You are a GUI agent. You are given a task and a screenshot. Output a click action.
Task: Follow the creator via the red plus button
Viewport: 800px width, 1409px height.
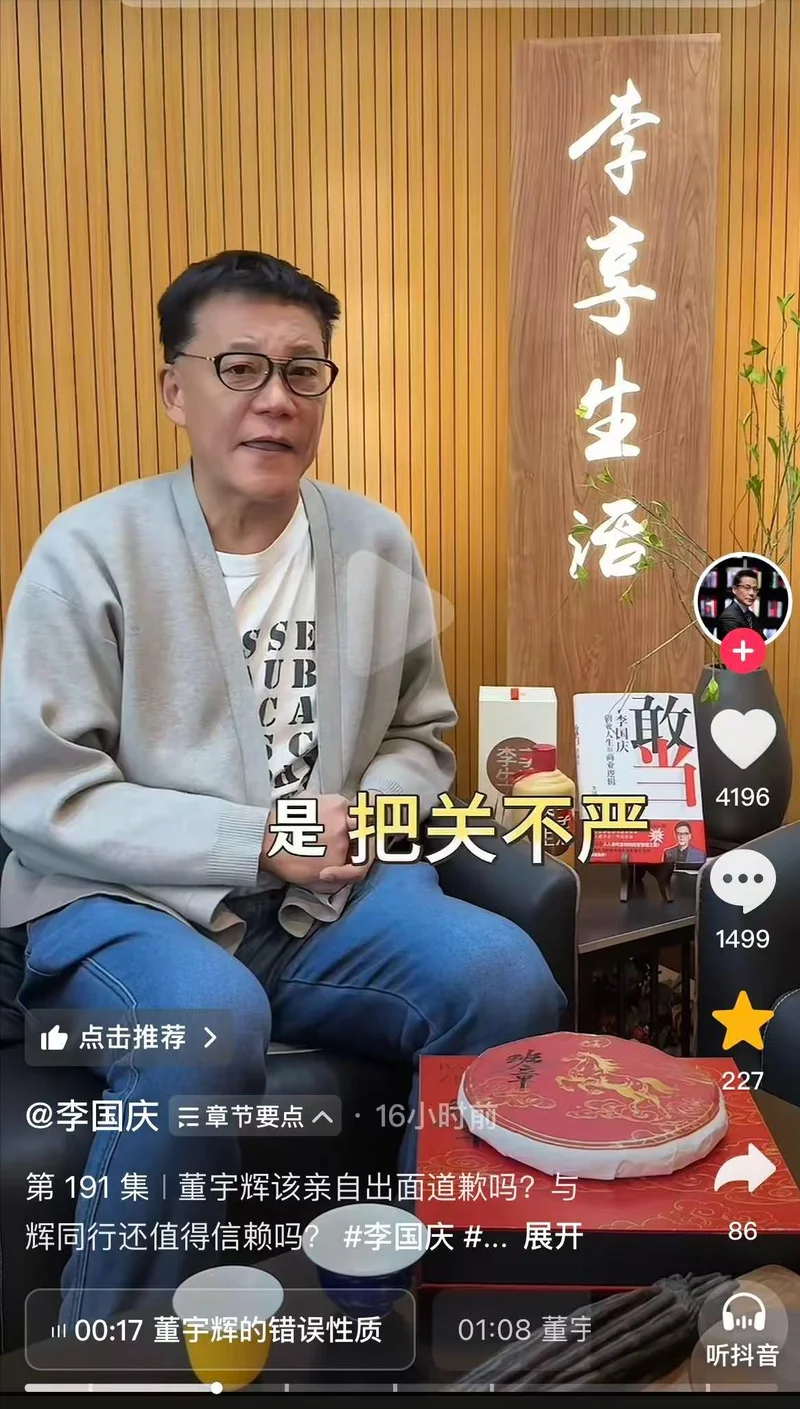pyautogui.click(x=742, y=652)
